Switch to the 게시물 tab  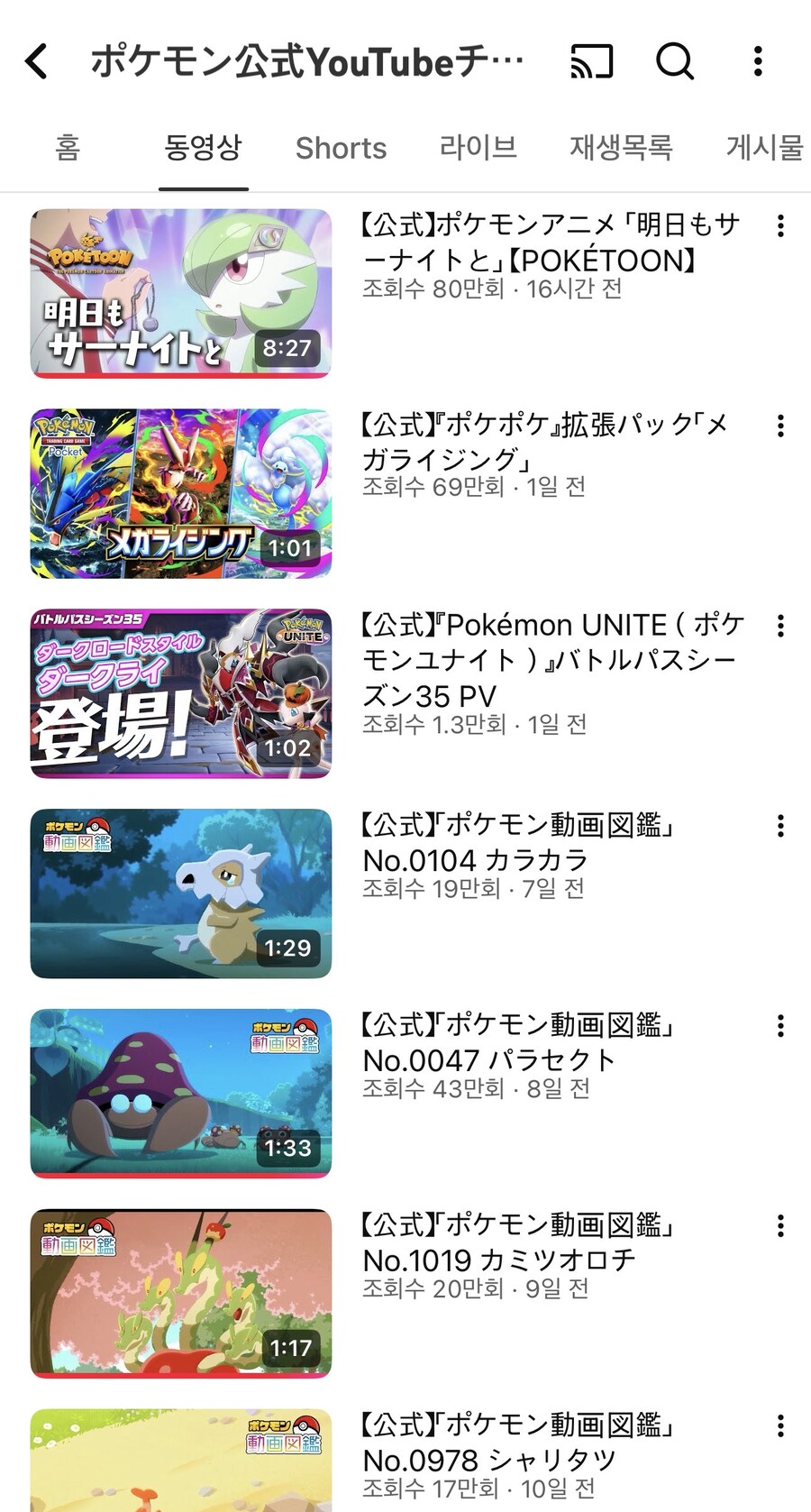point(764,147)
